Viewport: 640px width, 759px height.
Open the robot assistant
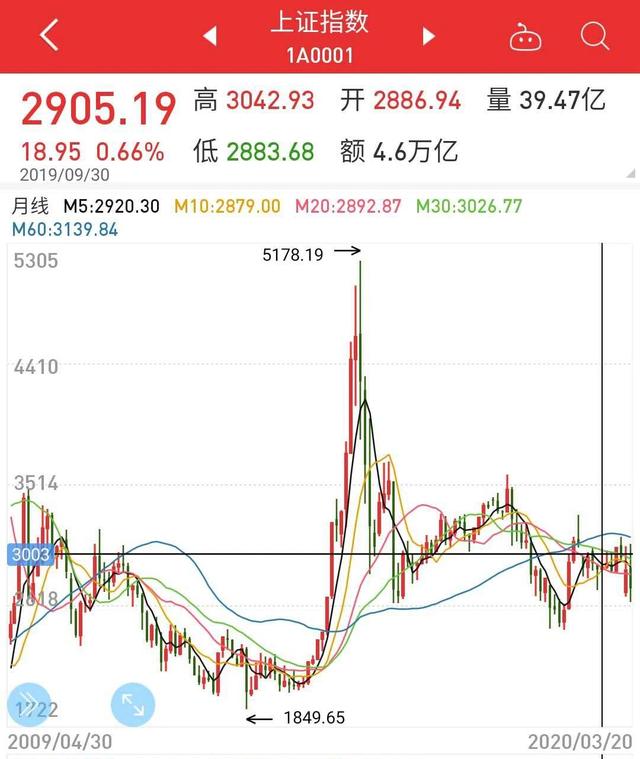(x=525, y=38)
